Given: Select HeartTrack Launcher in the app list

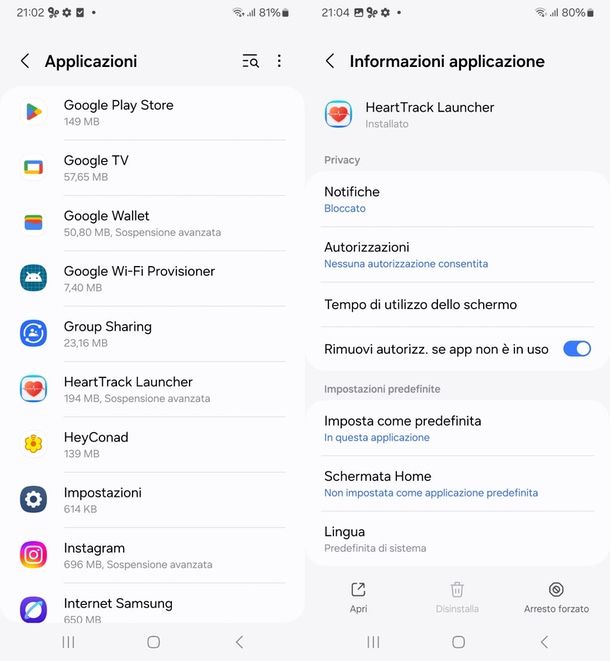Looking at the screenshot, I should pyautogui.click(x=150, y=389).
